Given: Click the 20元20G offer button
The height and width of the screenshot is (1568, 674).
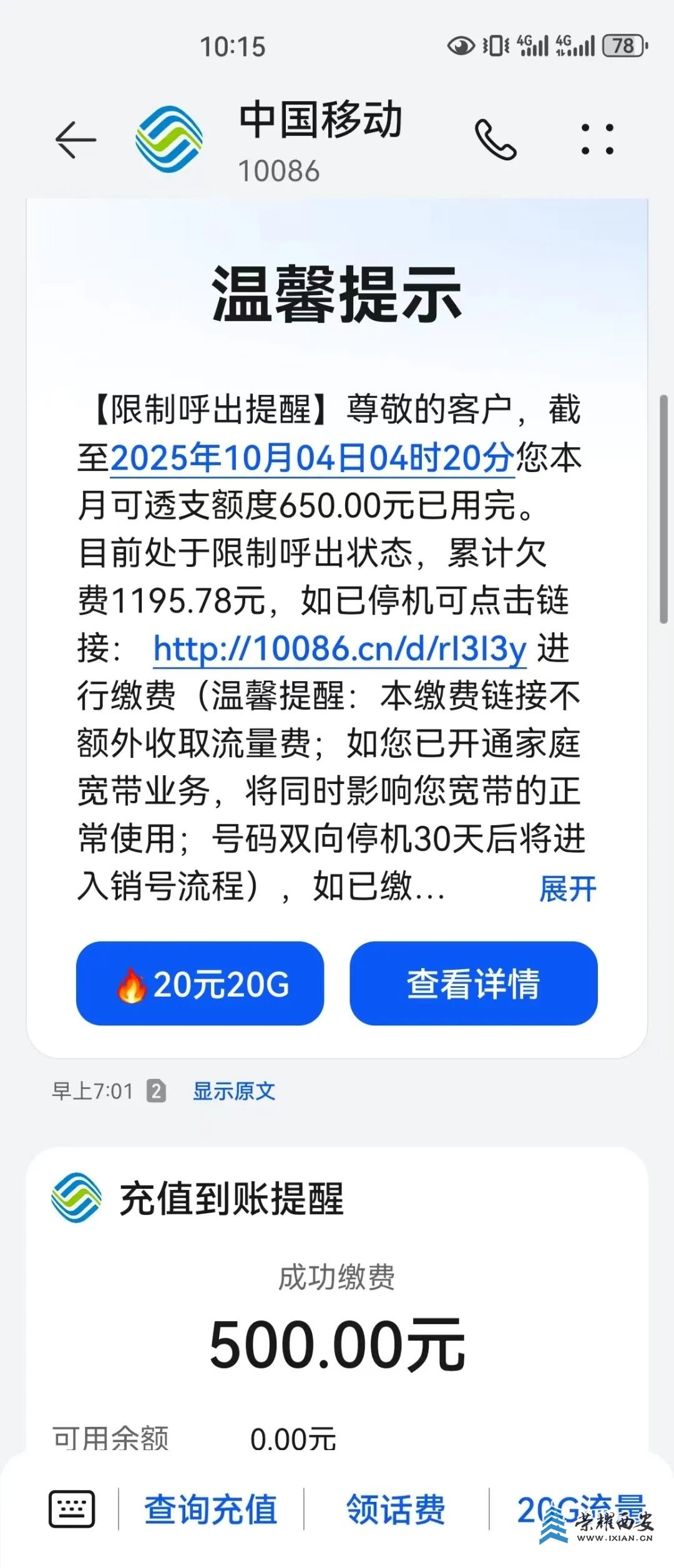Looking at the screenshot, I should point(200,984).
